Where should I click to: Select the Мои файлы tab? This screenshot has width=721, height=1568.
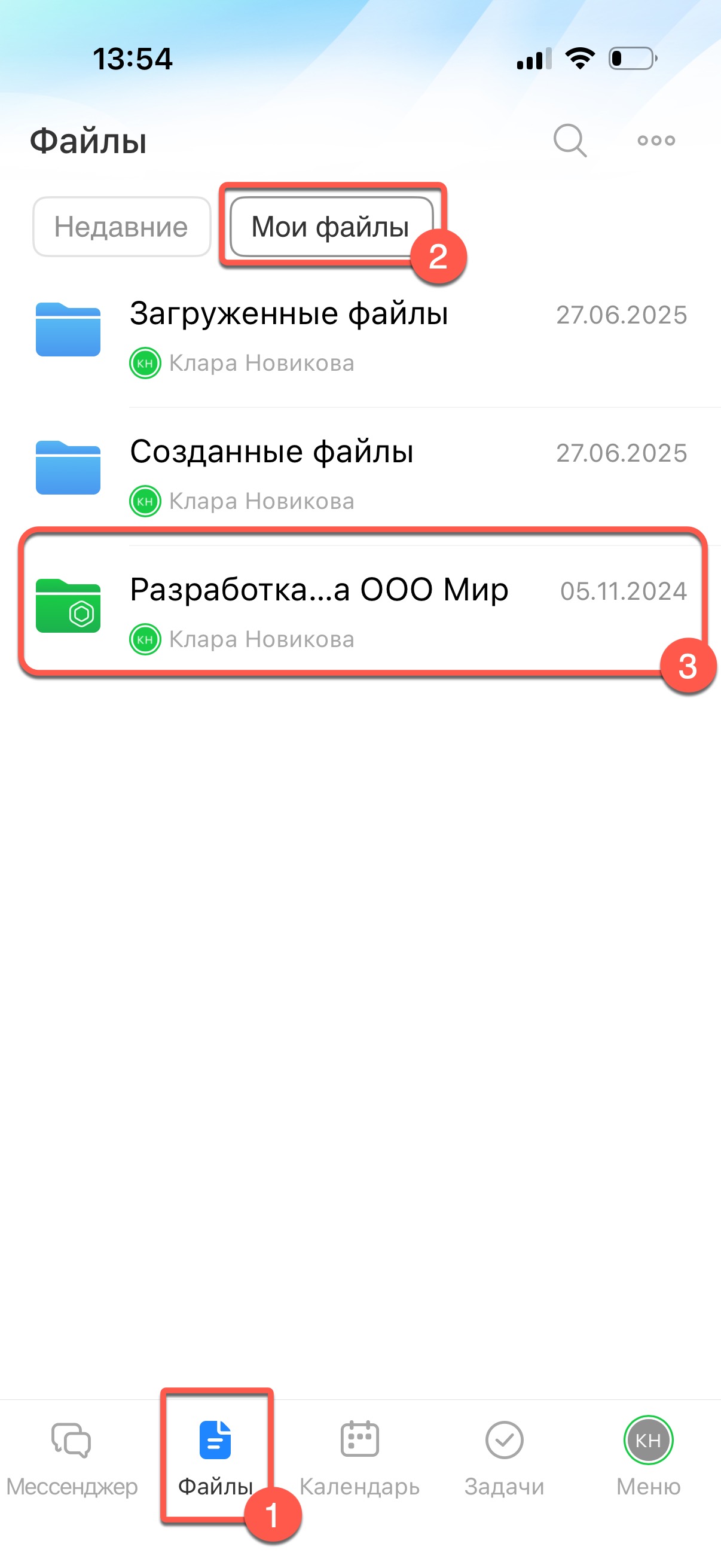pyautogui.click(x=331, y=227)
